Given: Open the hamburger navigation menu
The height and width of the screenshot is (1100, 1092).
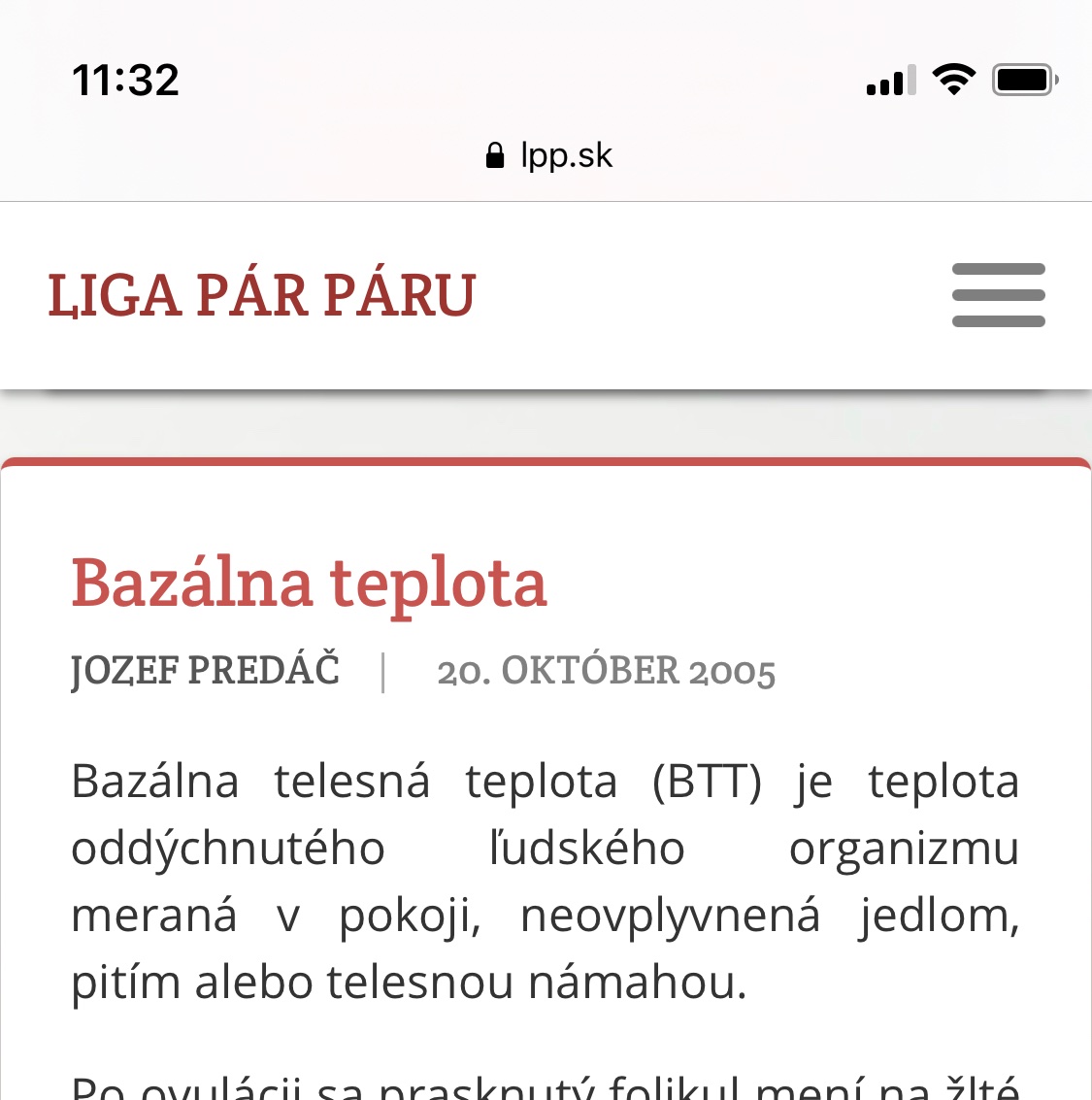Looking at the screenshot, I should [x=998, y=295].
